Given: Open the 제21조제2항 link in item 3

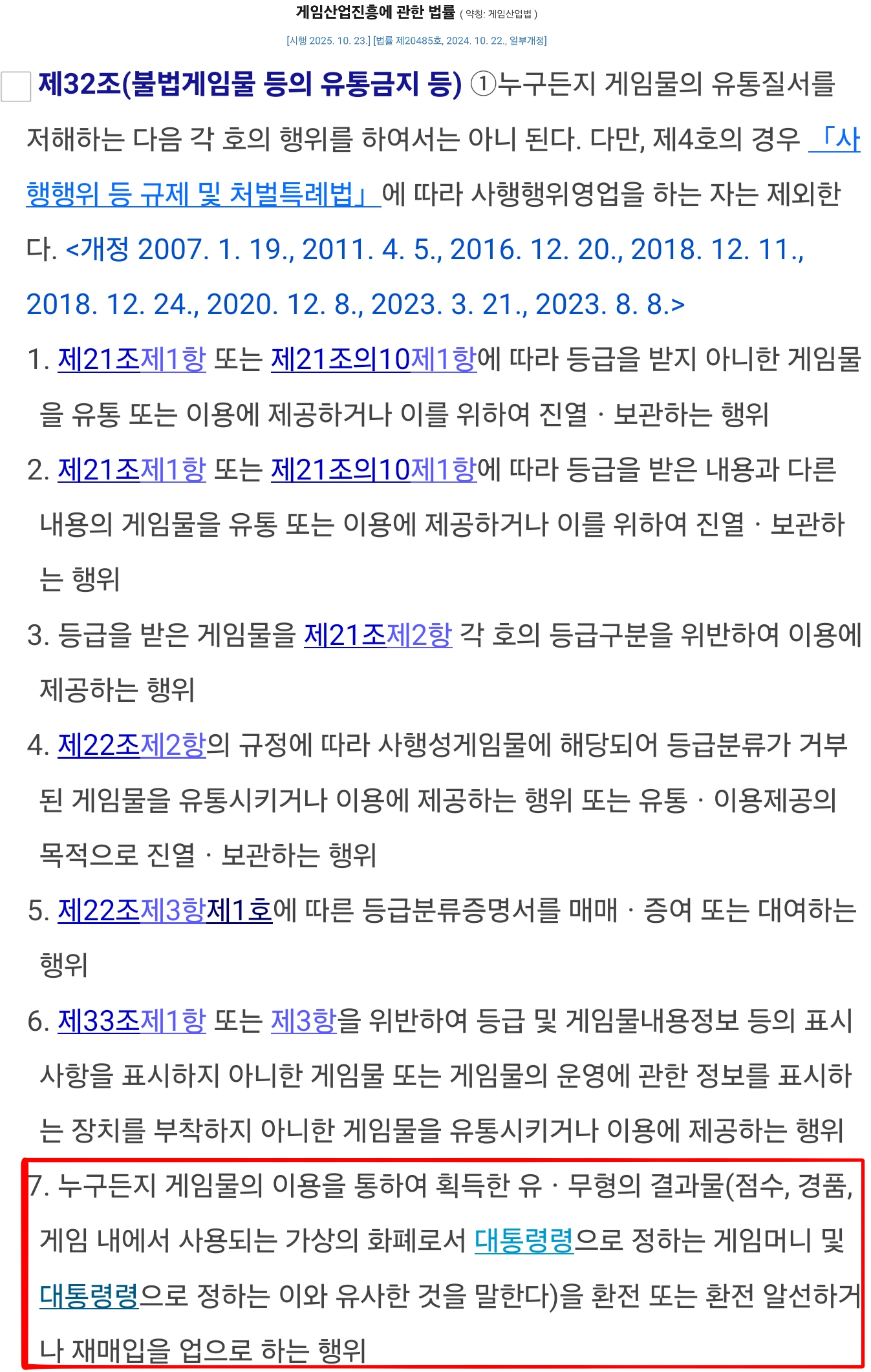Looking at the screenshot, I should [x=378, y=636].
